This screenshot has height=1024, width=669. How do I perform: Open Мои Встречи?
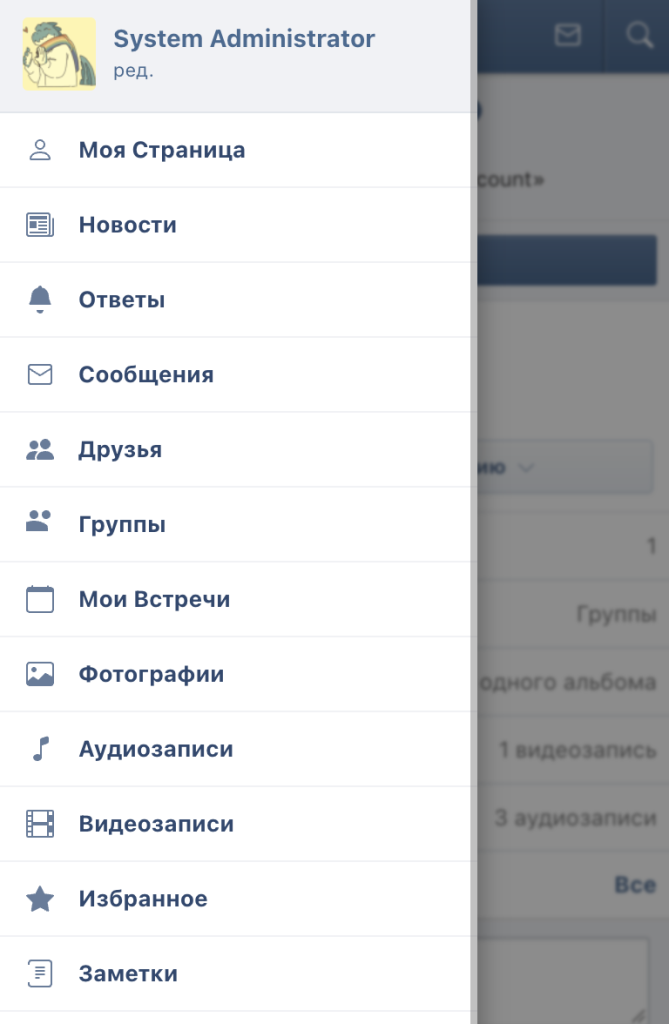235,600
